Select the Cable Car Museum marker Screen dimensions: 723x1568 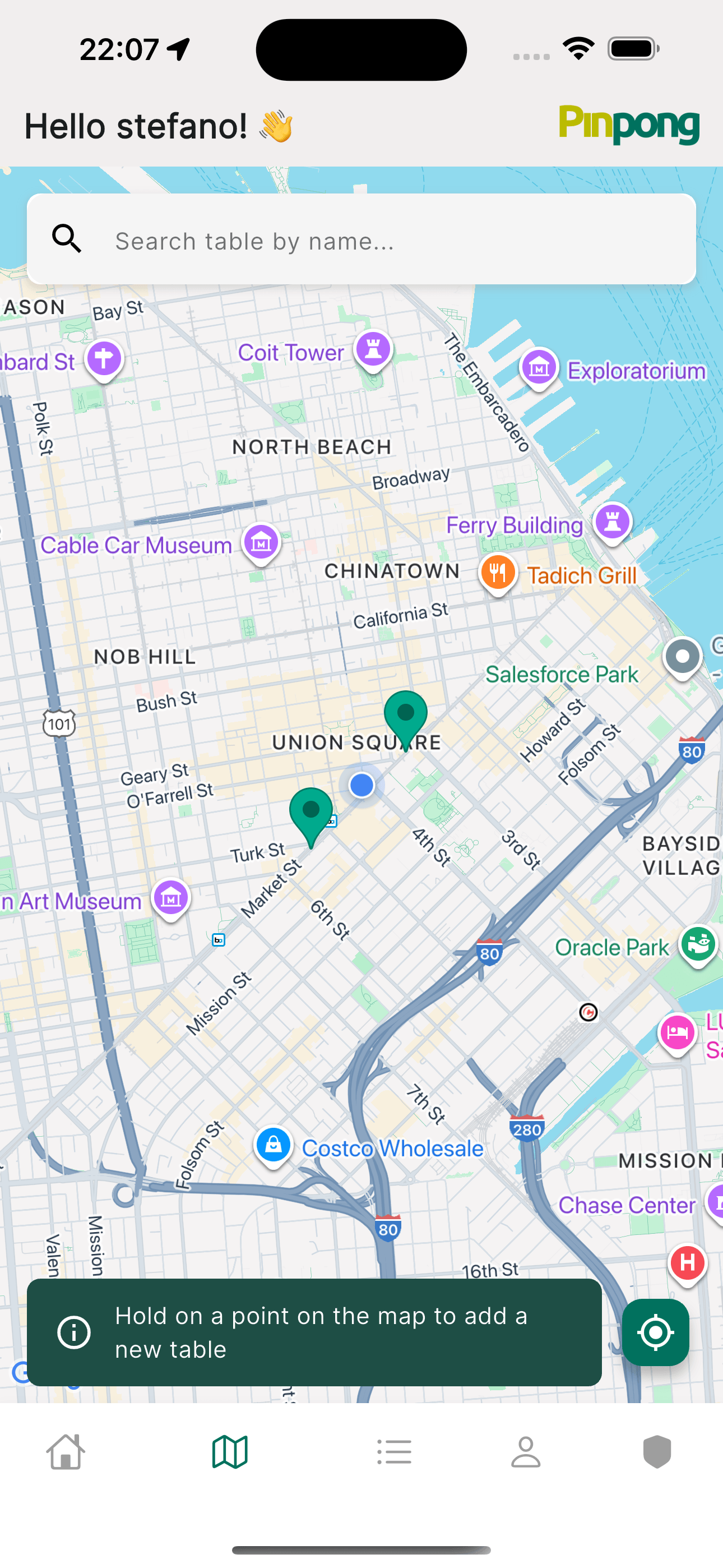point(261,542)
